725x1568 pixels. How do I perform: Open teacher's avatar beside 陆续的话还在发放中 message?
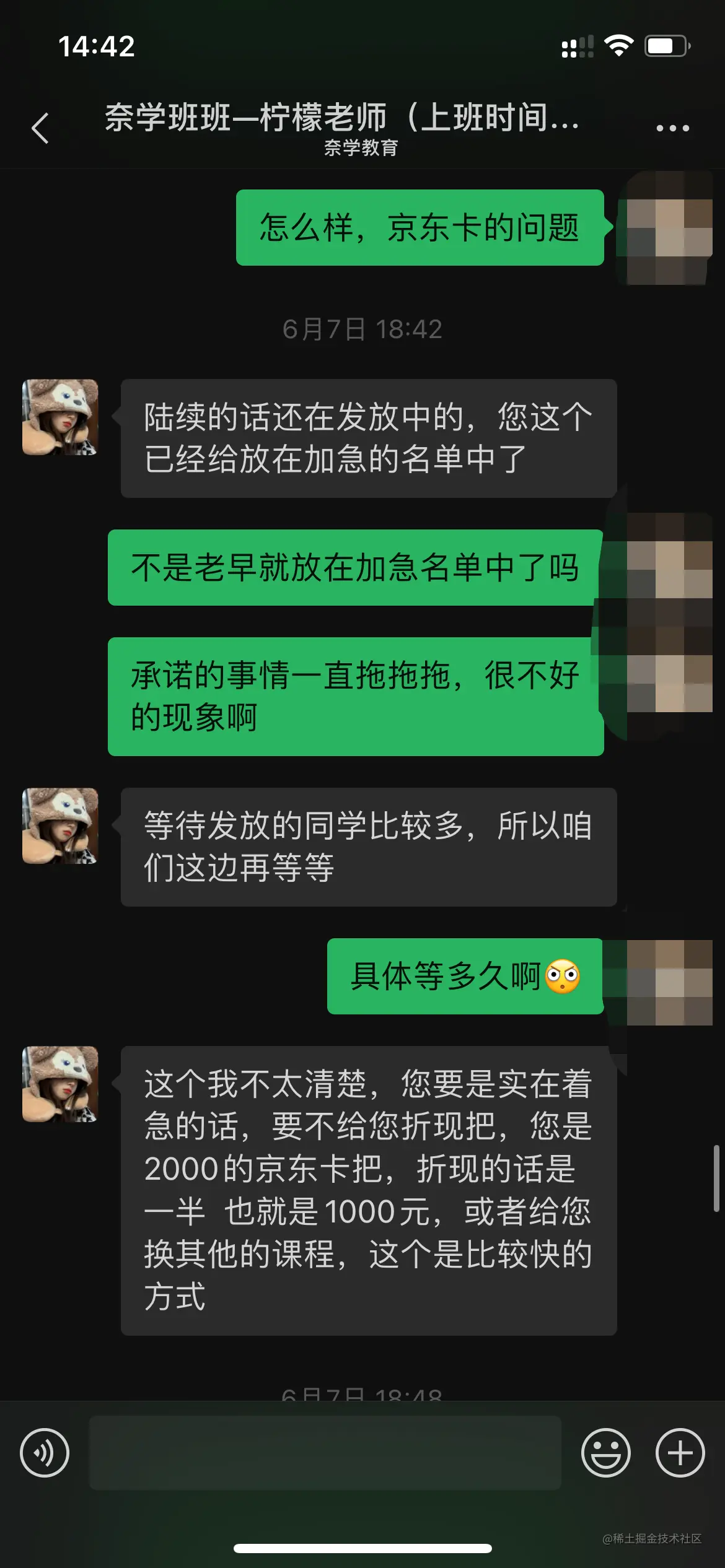point(60,417)
